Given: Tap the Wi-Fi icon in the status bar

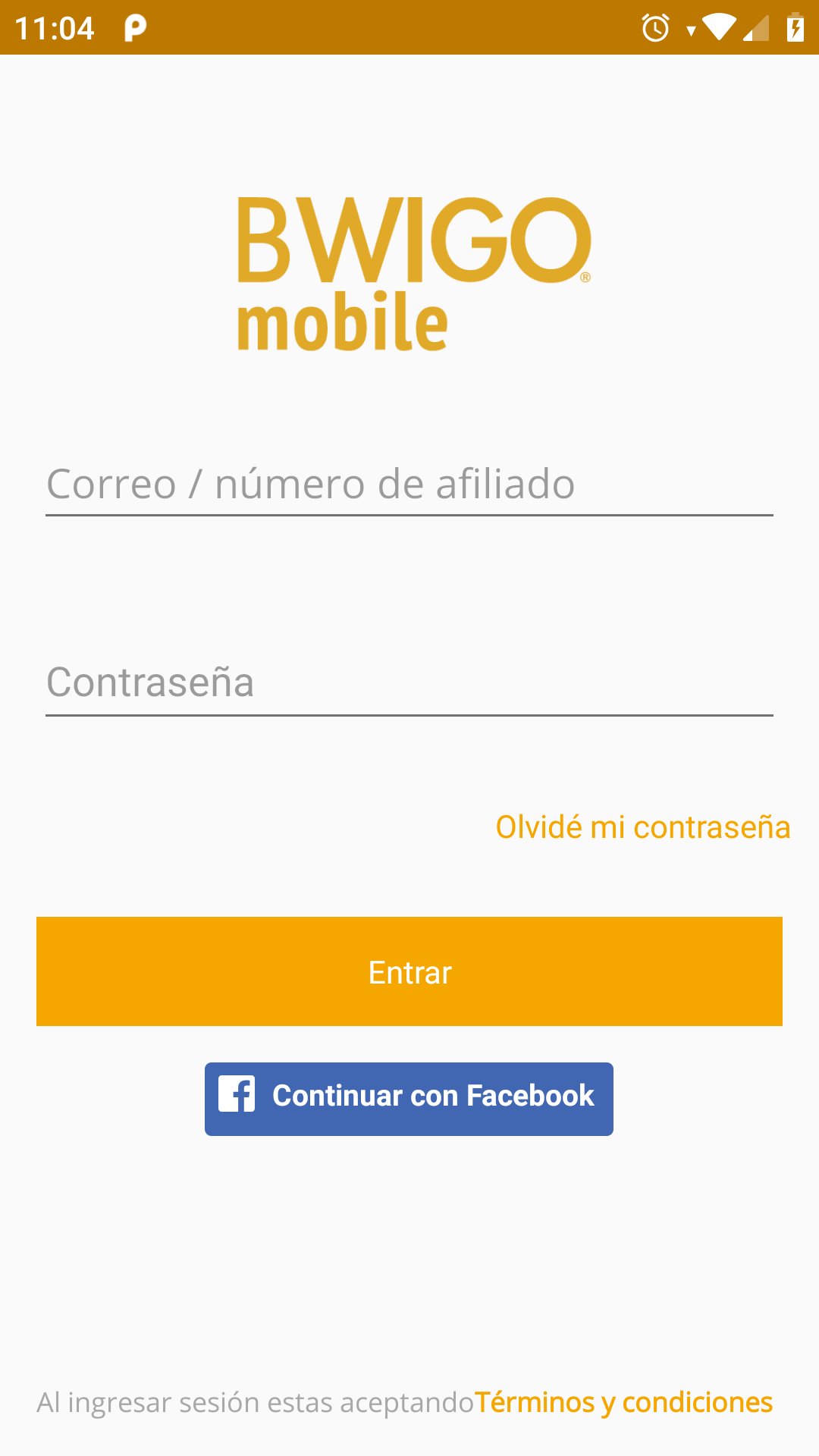Looking at the screenshot, I should (x=720, y=27).
